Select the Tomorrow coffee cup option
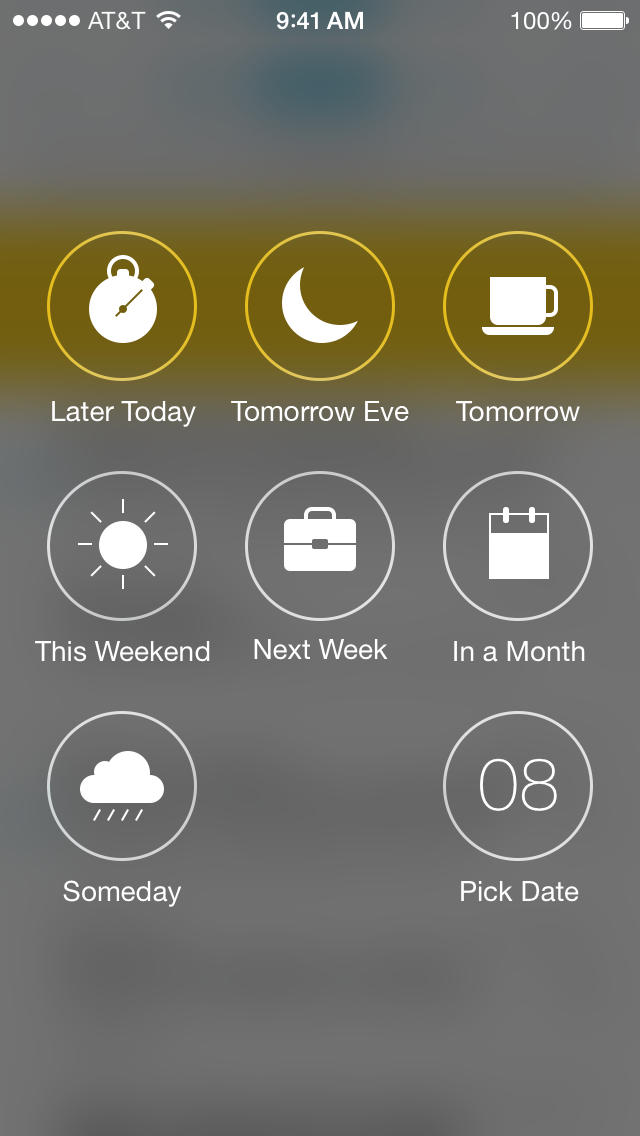640x1136 pixels. coord(518,306)
